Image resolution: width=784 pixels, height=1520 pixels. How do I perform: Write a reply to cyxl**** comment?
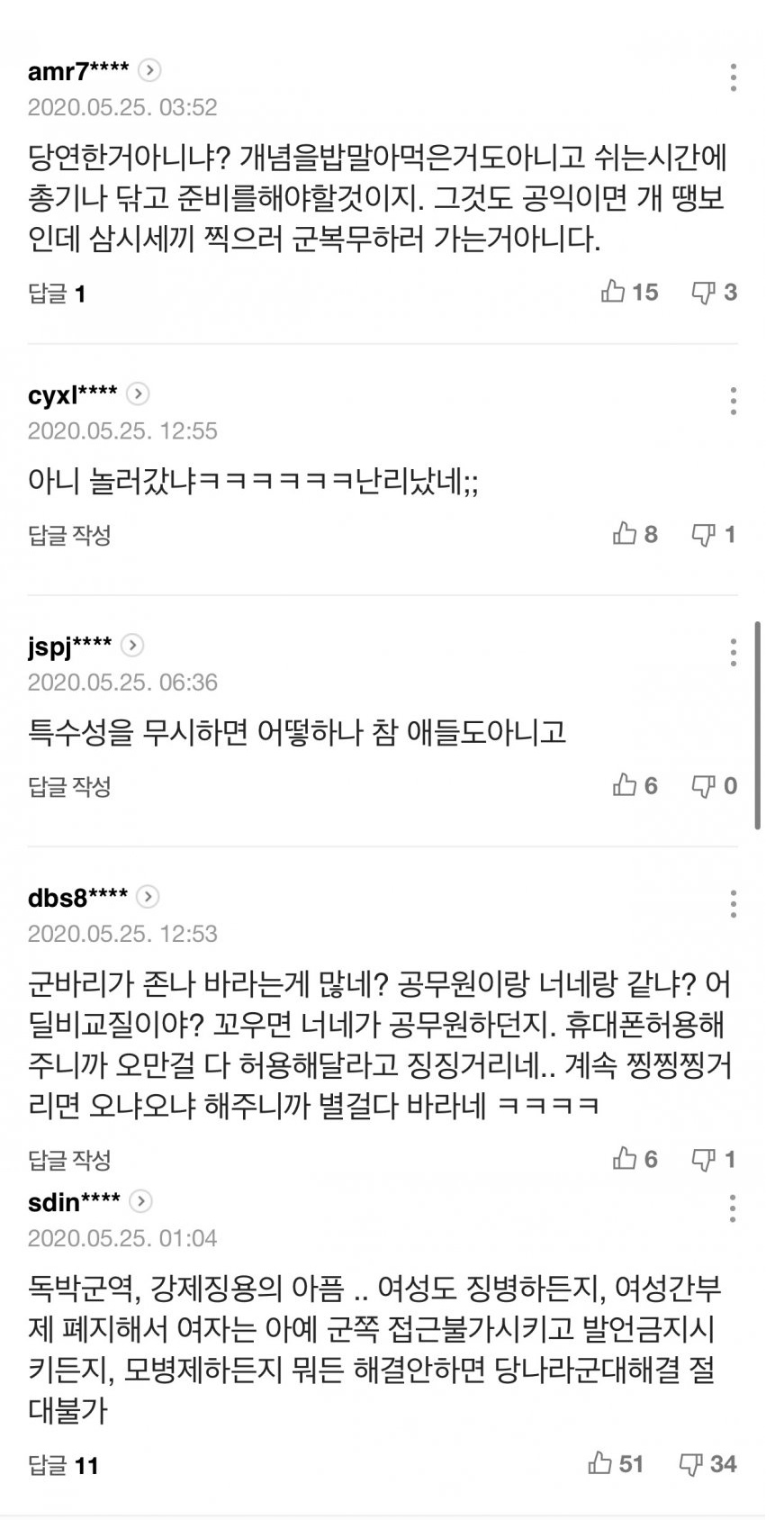[x=69, y=535]
